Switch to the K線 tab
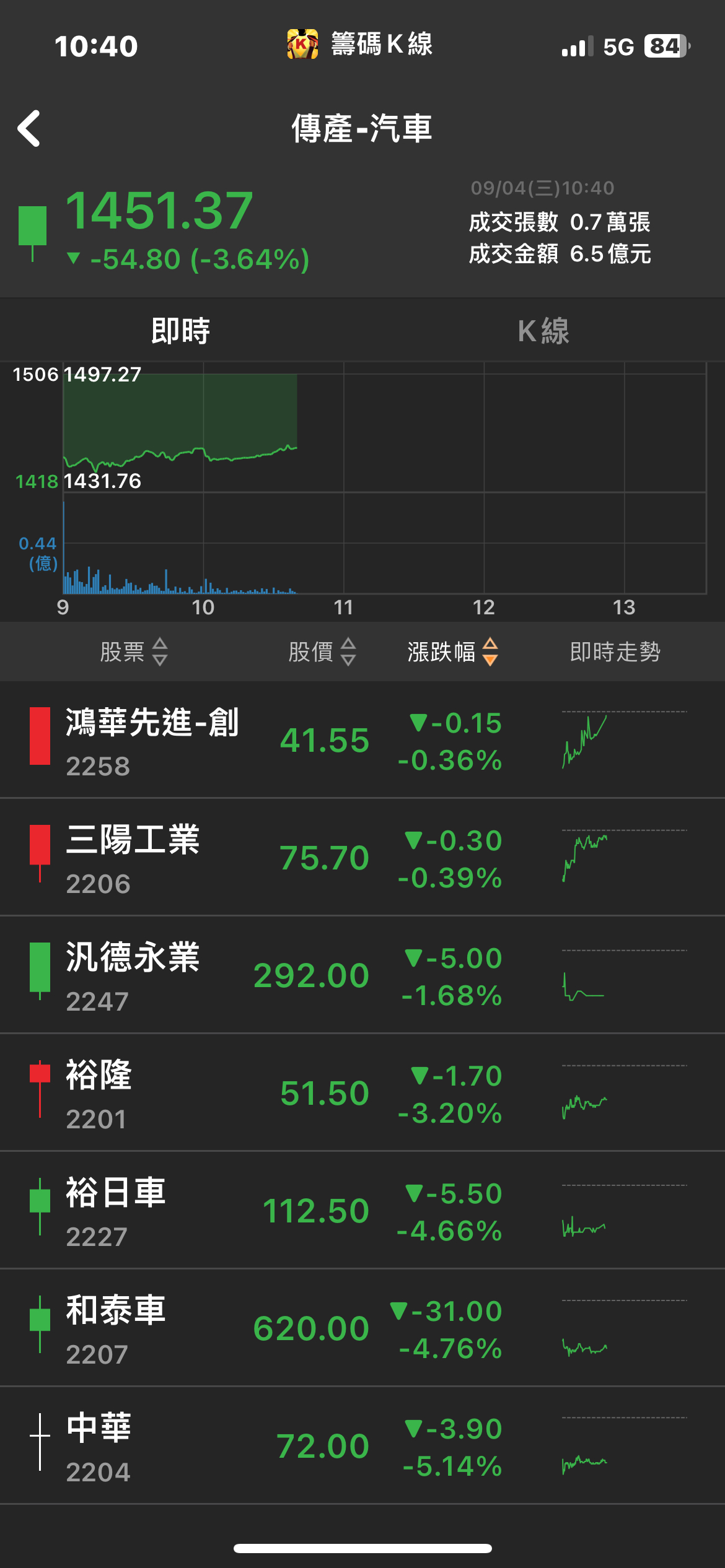The width and height of the screenshot is (725, 1568). tap(543, 331)
